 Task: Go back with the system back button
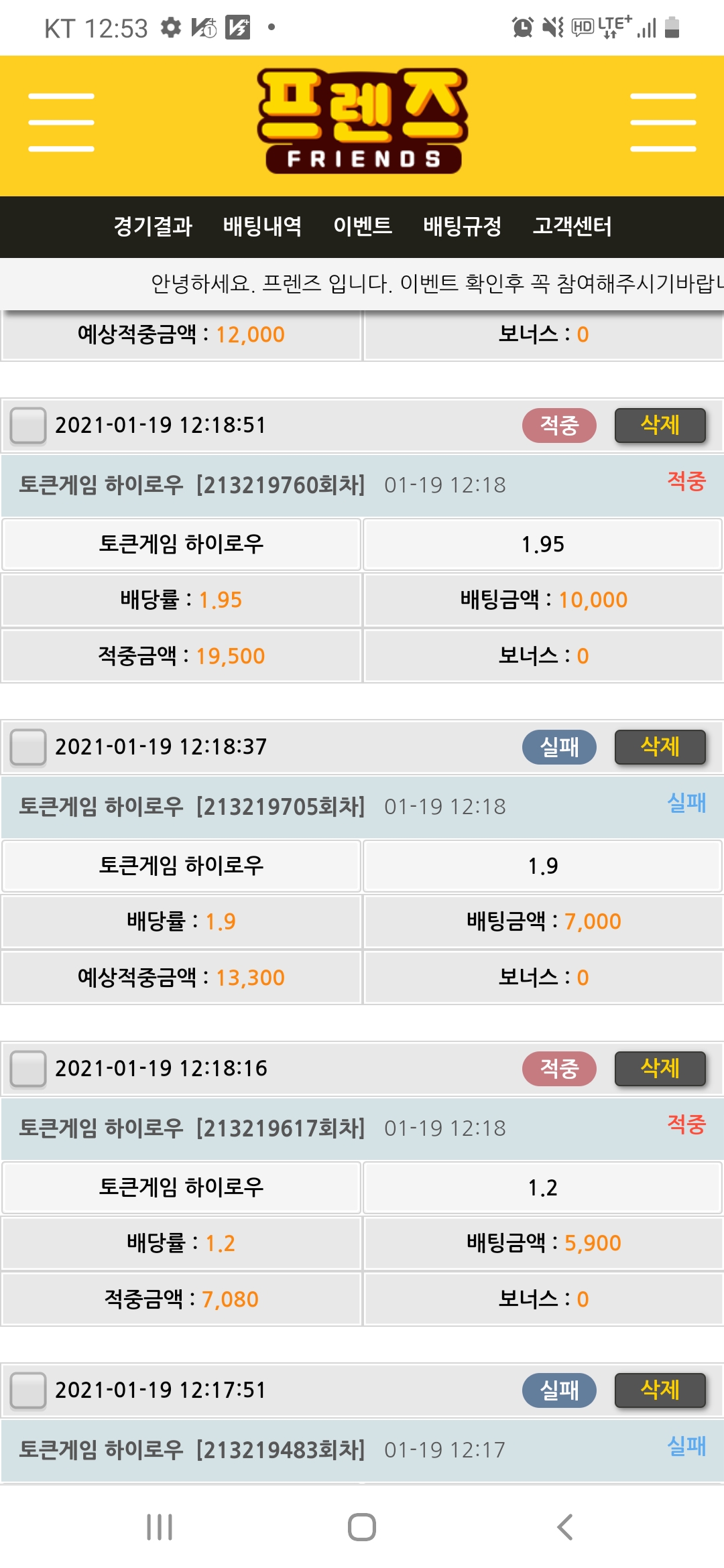[x=564, y=1527]
